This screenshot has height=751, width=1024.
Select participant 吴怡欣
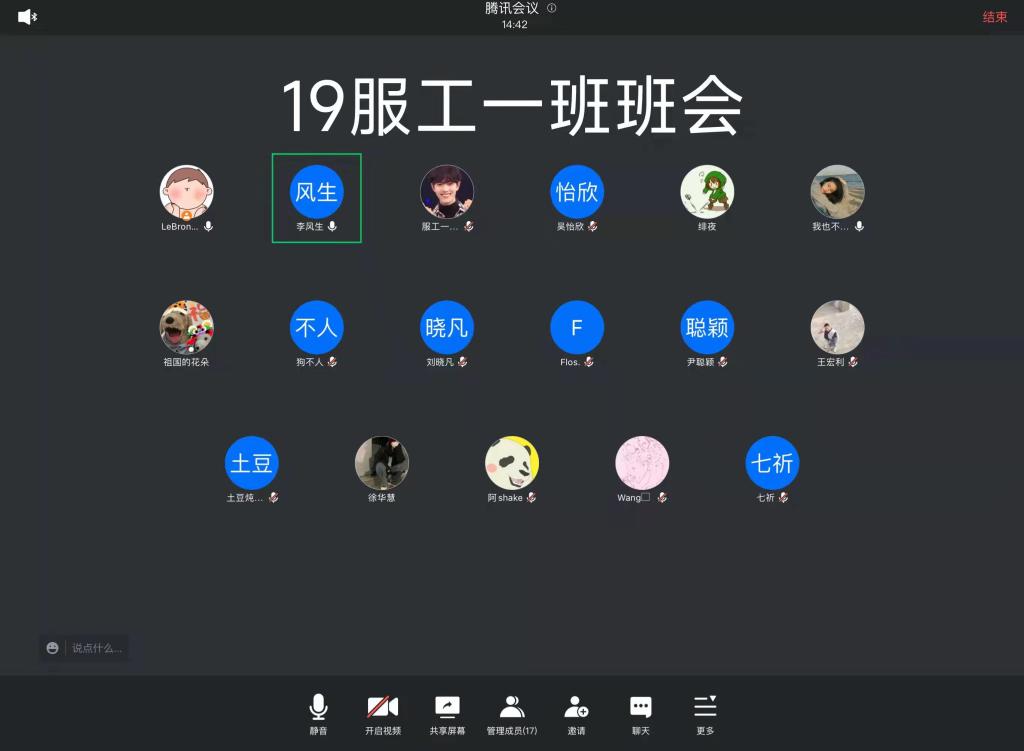[577, 192]
